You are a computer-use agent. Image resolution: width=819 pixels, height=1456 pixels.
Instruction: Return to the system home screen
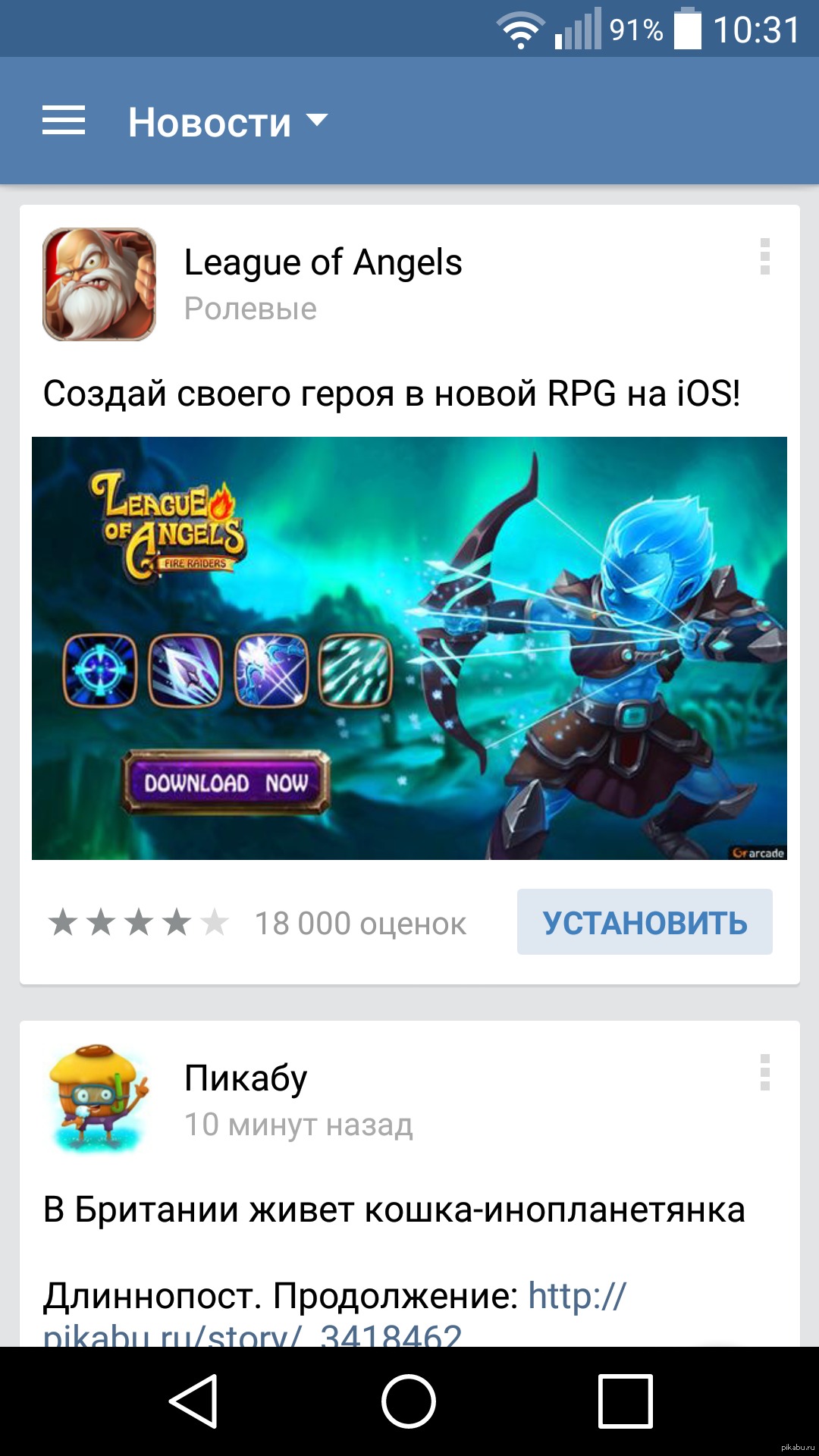(409, 1401)
